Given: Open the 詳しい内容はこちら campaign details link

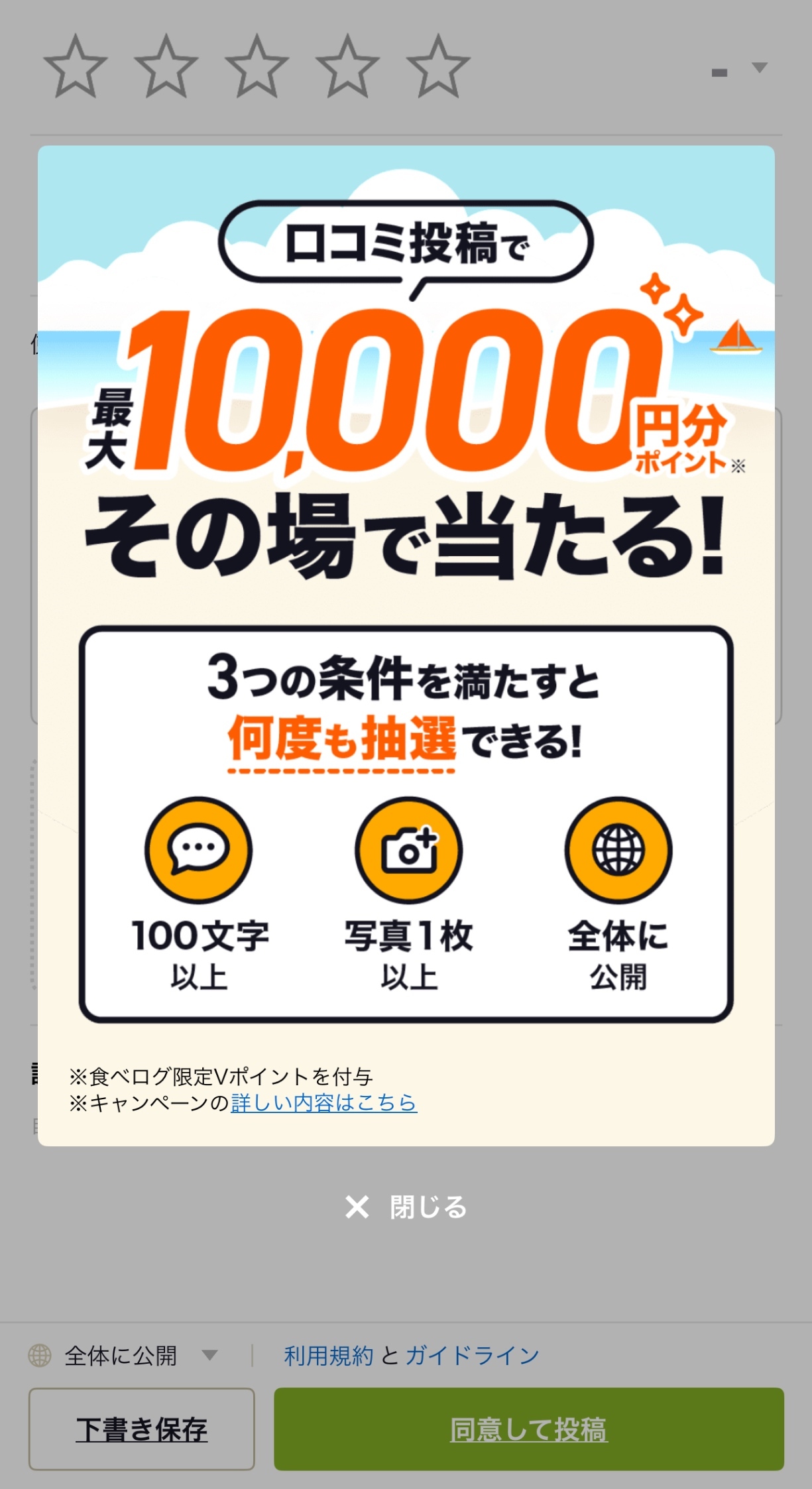Looking at the screenshot, I should coord(323,1102).
